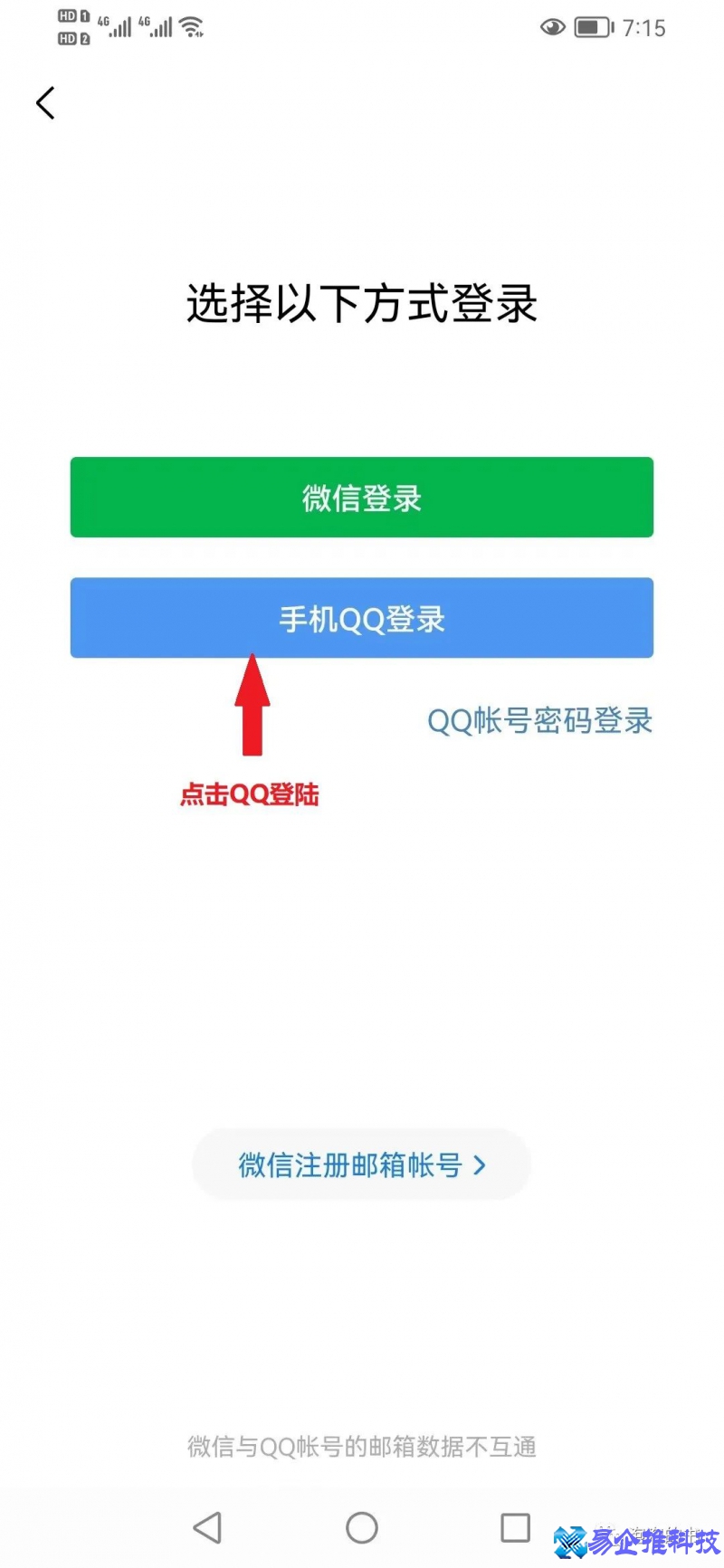Tap the 选择以下方式登录 heading
The image size is (724, 1568).
[x=362, y=306]
